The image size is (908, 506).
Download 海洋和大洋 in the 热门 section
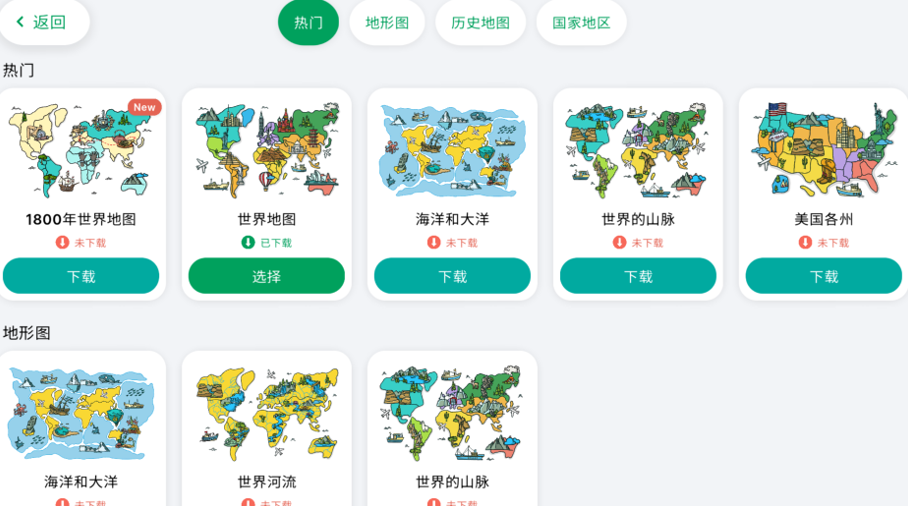click(x=452, y=276)
